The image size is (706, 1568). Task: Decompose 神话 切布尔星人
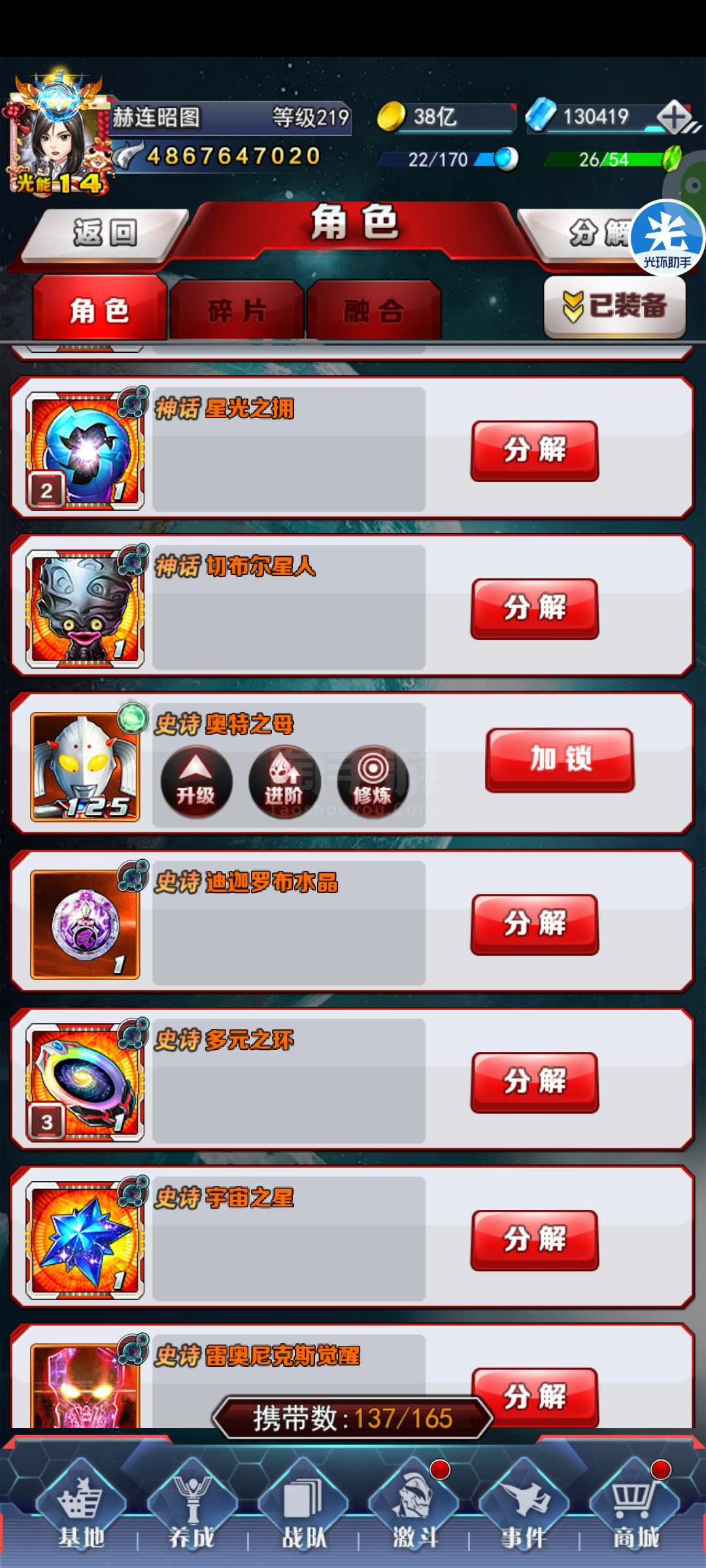coord(535,608)
